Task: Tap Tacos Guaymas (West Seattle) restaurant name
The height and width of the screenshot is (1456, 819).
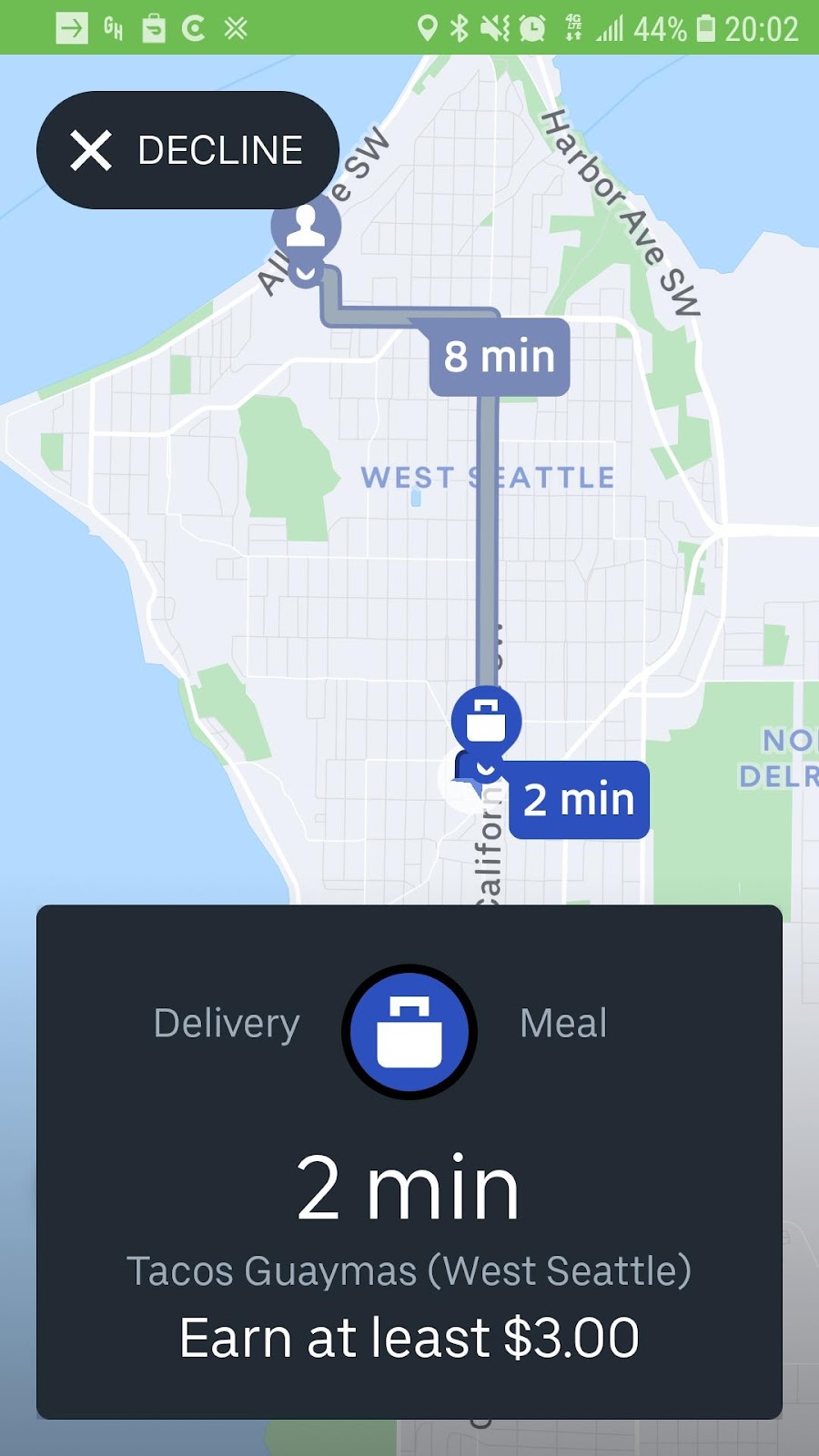Action: coord(409,1271)
